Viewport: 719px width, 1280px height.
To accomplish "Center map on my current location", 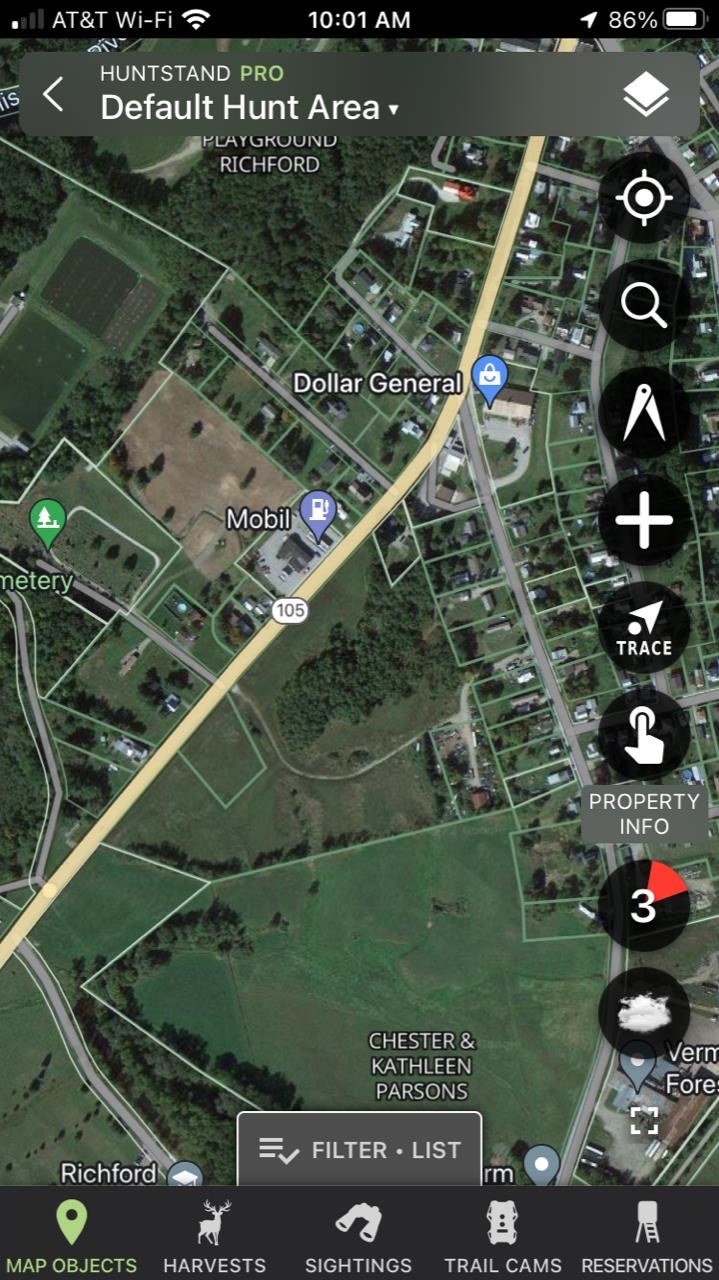I will (x=644, y=198).
